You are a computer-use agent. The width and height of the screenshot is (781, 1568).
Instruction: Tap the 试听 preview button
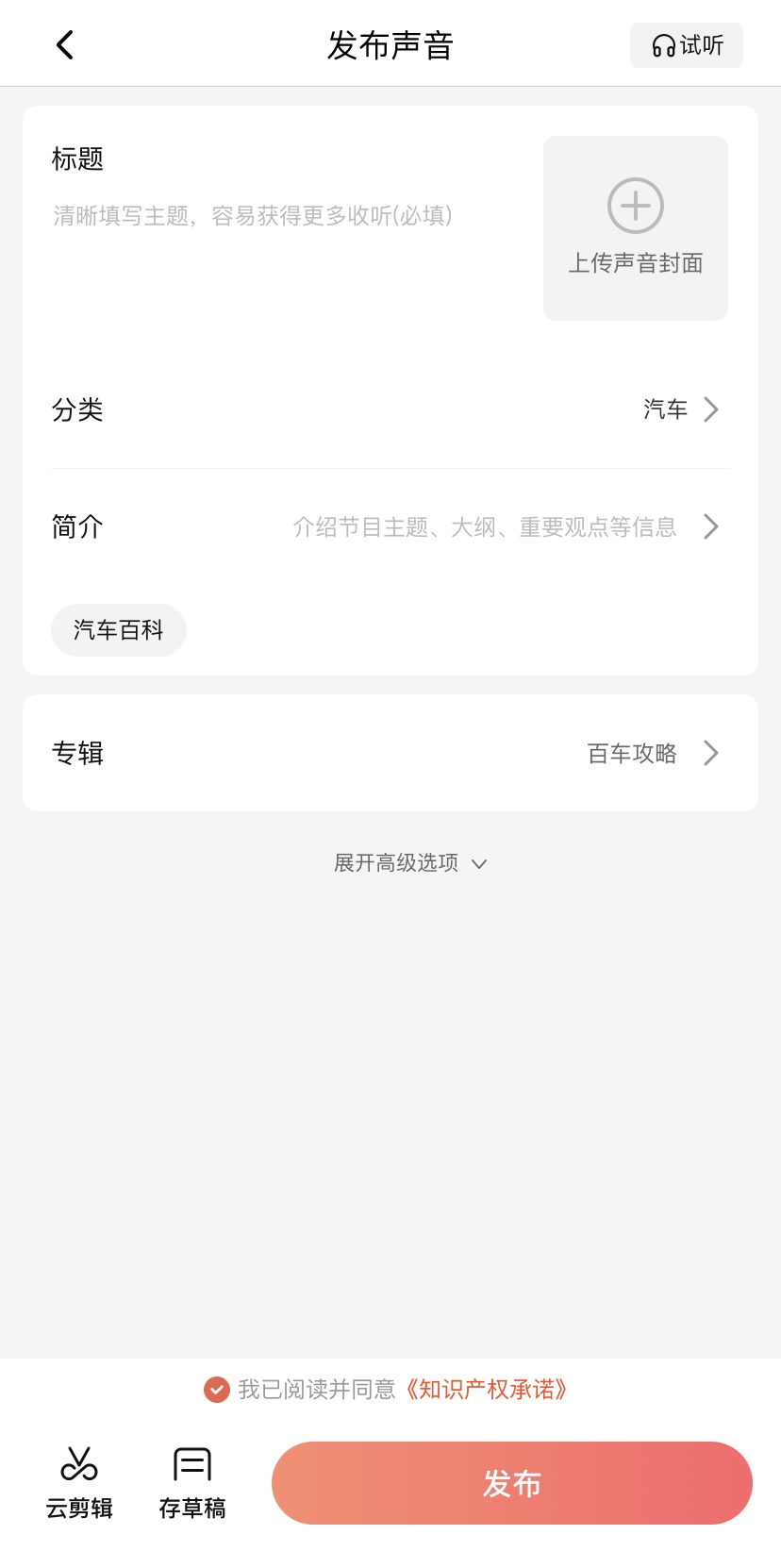(687, 45)
